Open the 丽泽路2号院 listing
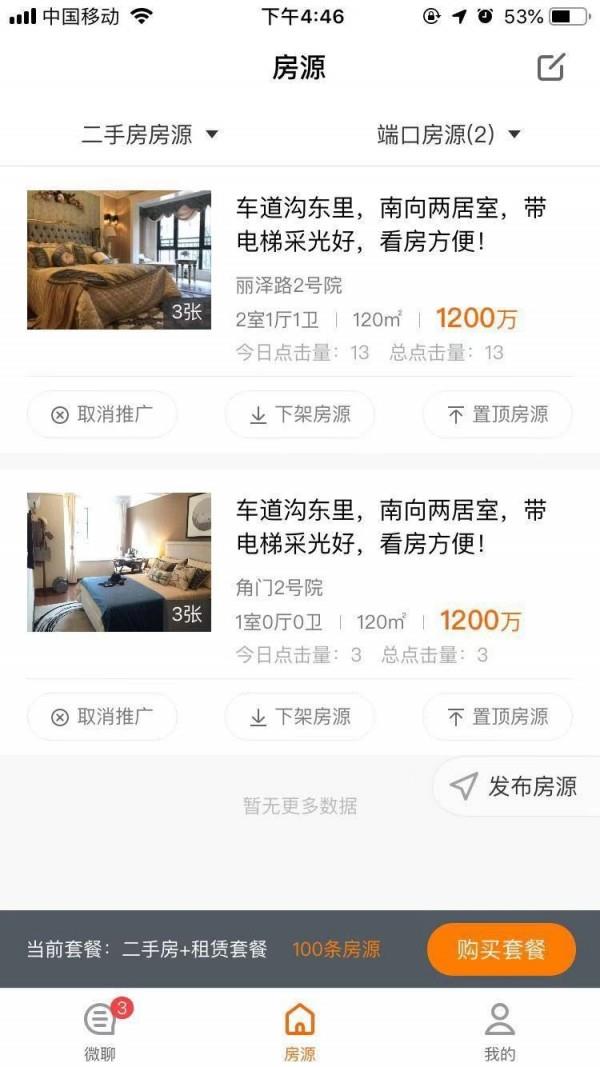 point(300,278)
